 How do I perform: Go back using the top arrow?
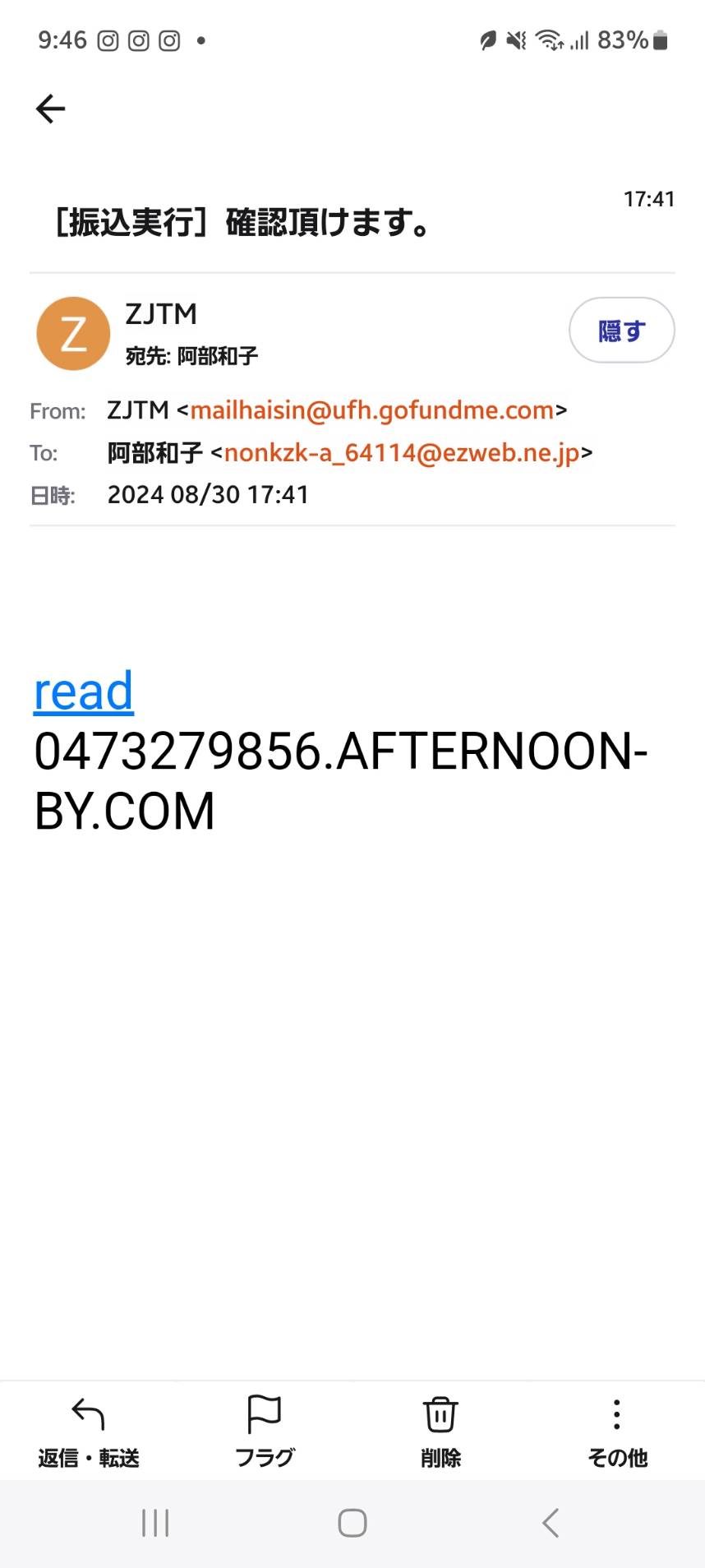[50, 109]
